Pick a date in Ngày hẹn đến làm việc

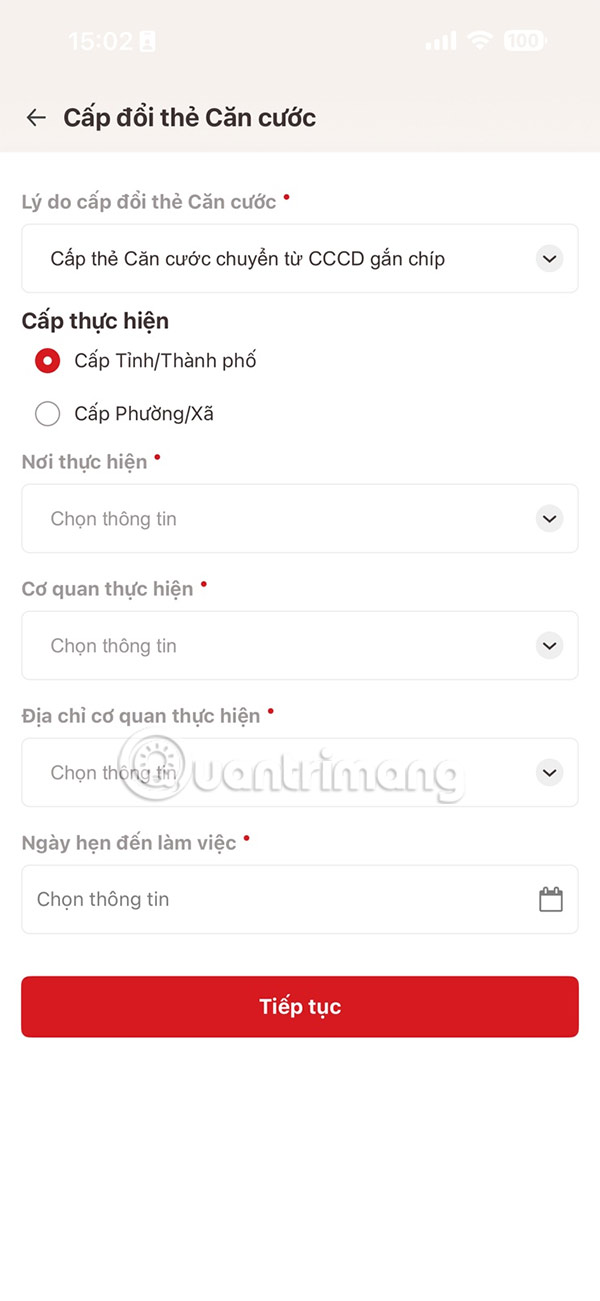pos(299,900)
